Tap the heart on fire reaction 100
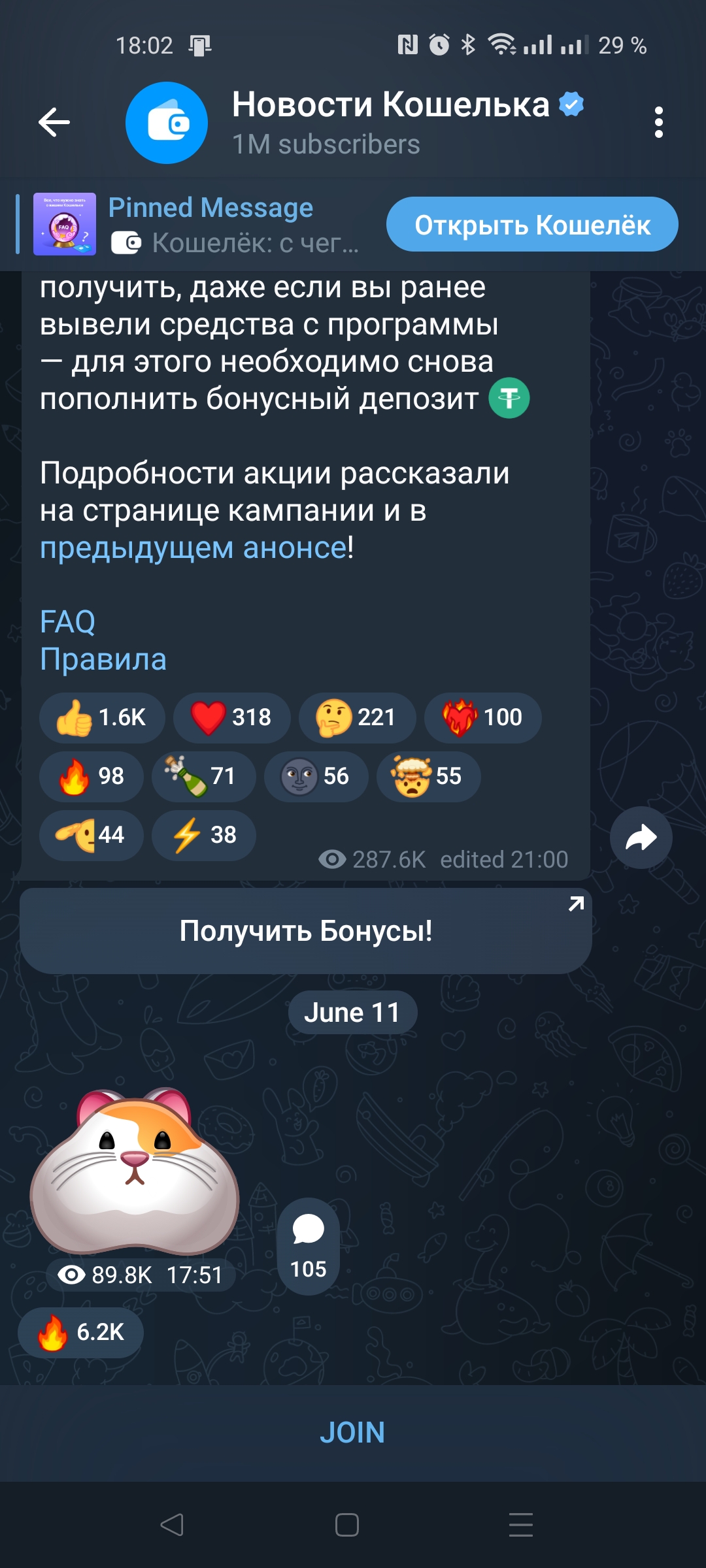The height and width of the screenshot is (1568, 706). (482, 717)
